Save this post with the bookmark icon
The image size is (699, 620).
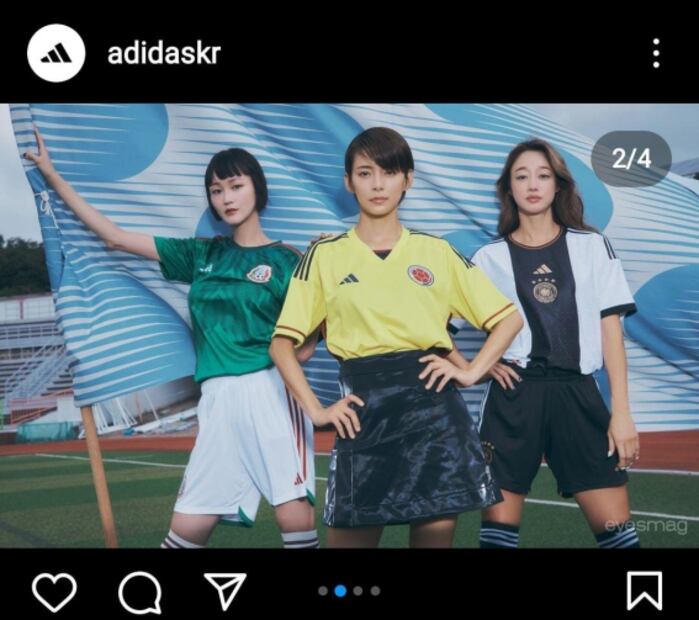644,591
